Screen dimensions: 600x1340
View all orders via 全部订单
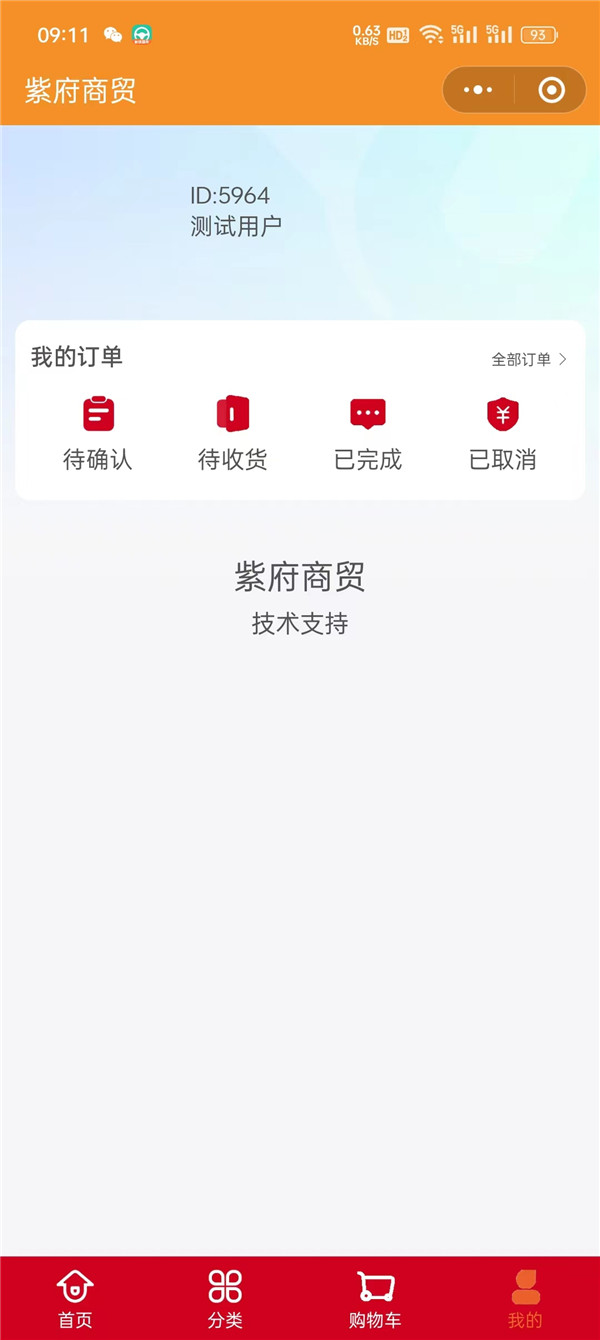coord(529,359)
